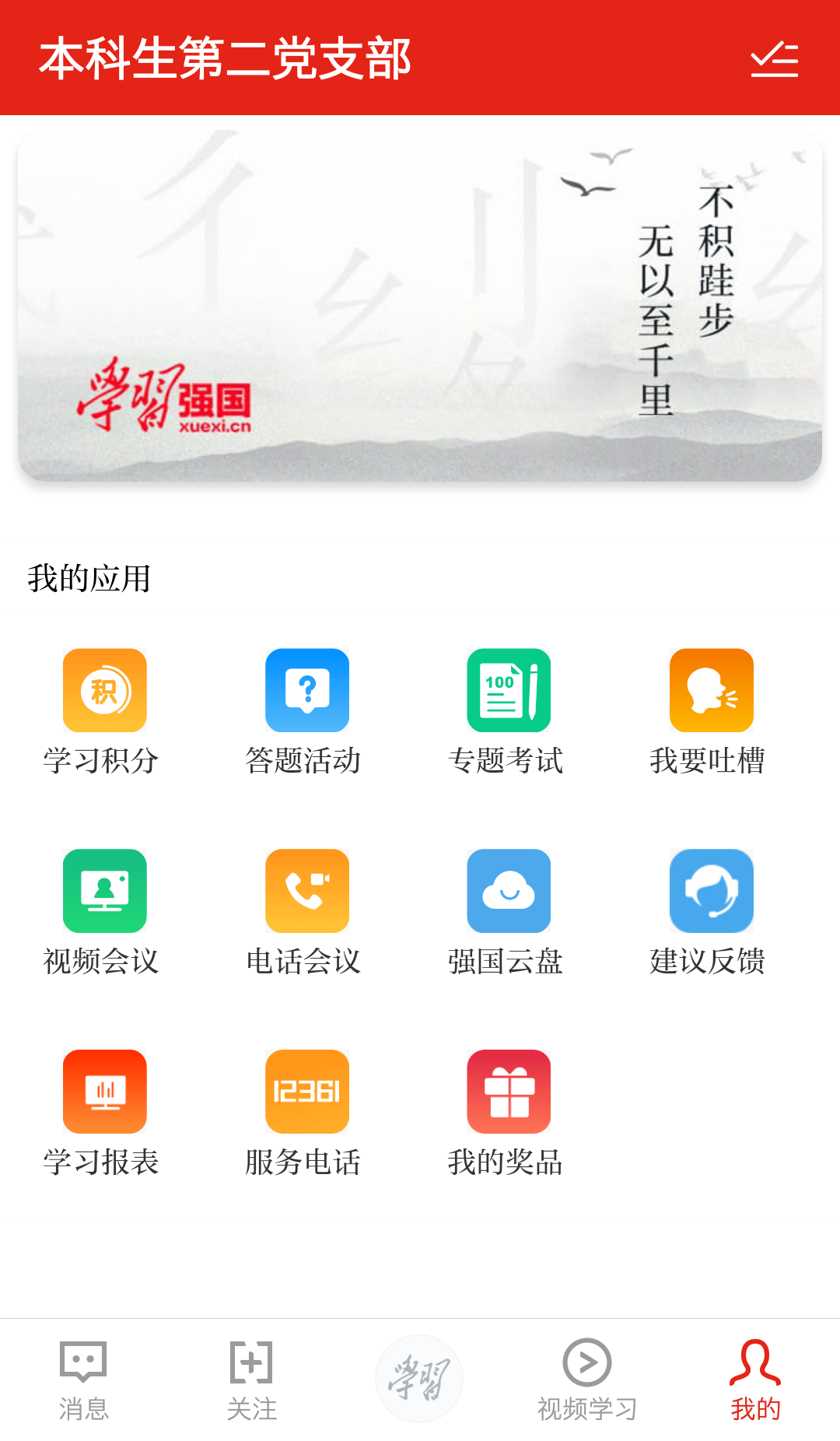This screenshot has height=1441, width=840.
Task: Tap the checklist icon in the header
Action: [x=774, y=60]
